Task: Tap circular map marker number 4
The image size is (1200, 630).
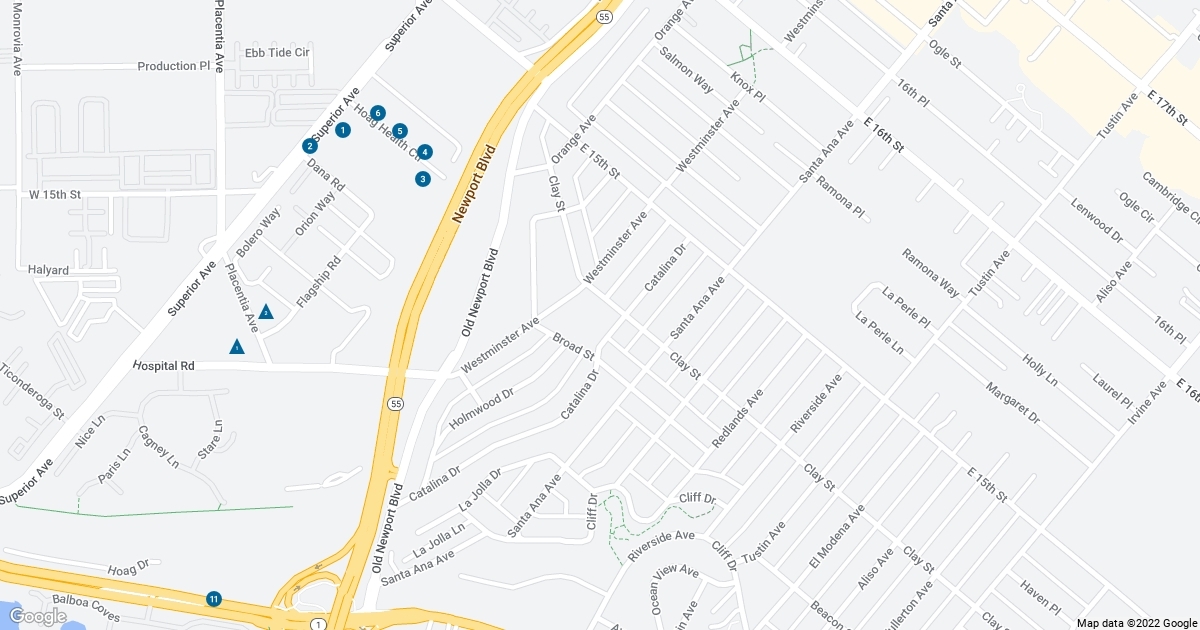Action: pos(425,152)
